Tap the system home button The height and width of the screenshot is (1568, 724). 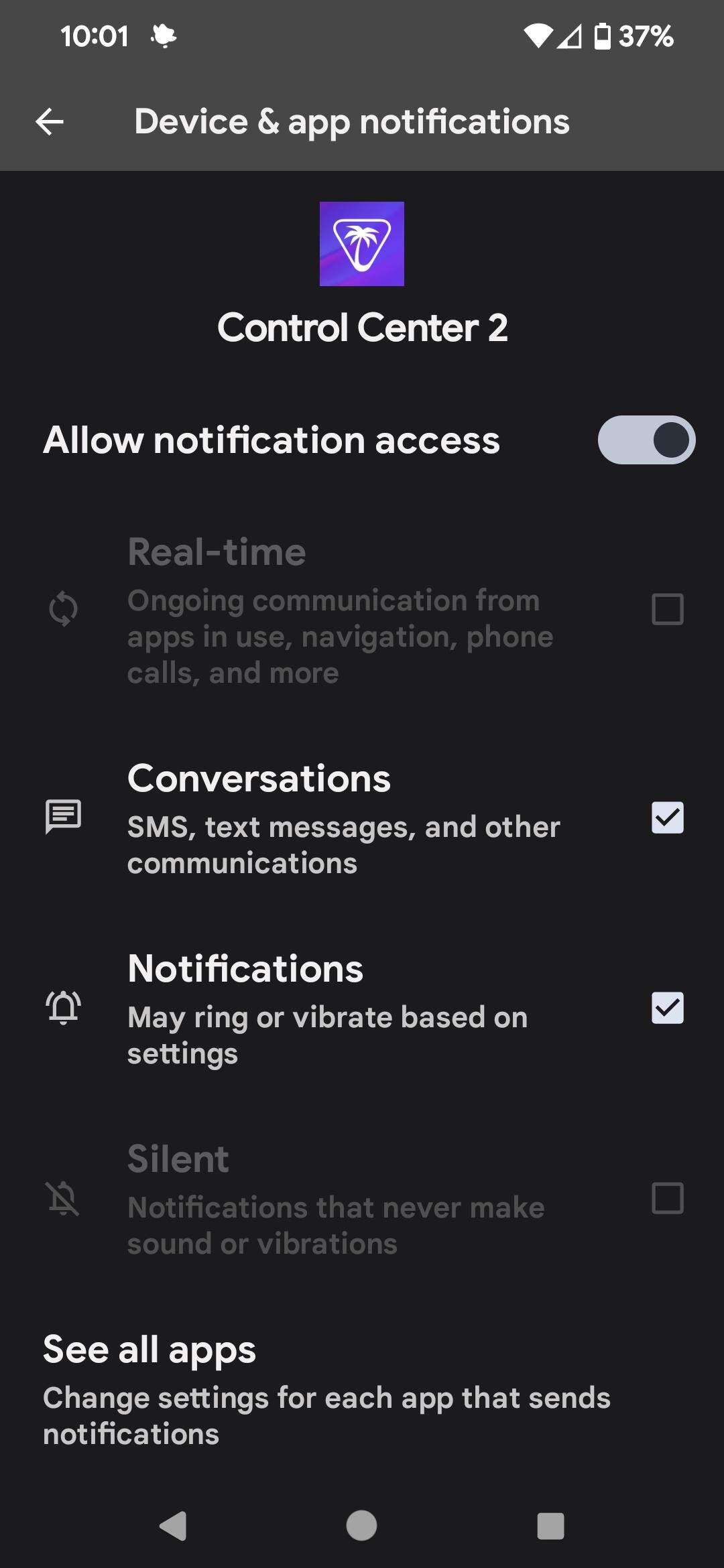[361, 1526]
